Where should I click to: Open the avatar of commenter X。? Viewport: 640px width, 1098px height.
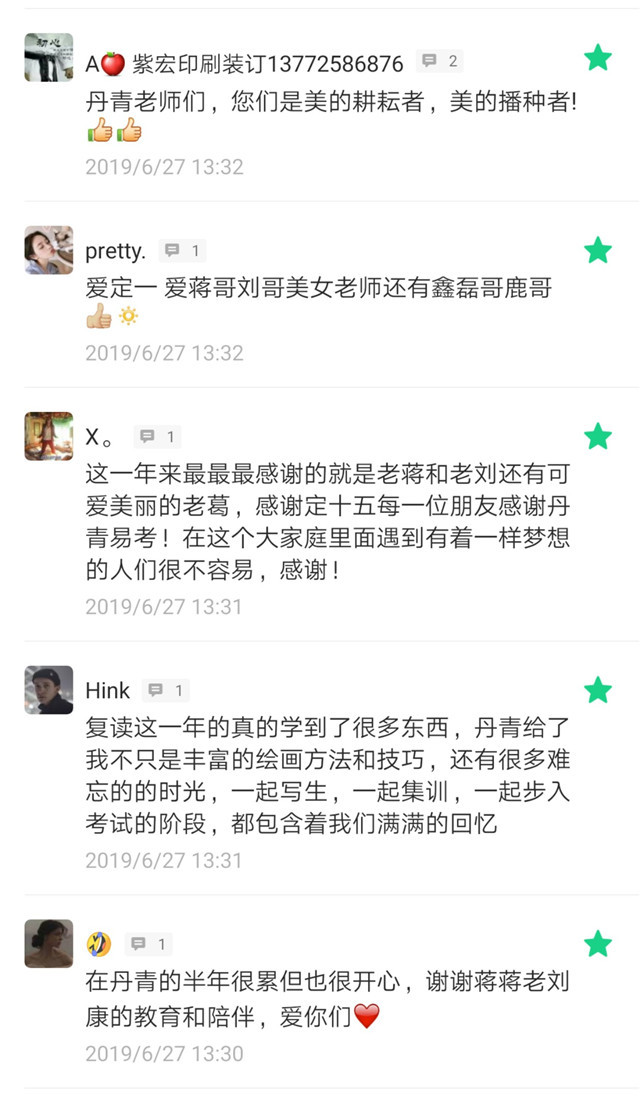49,436
